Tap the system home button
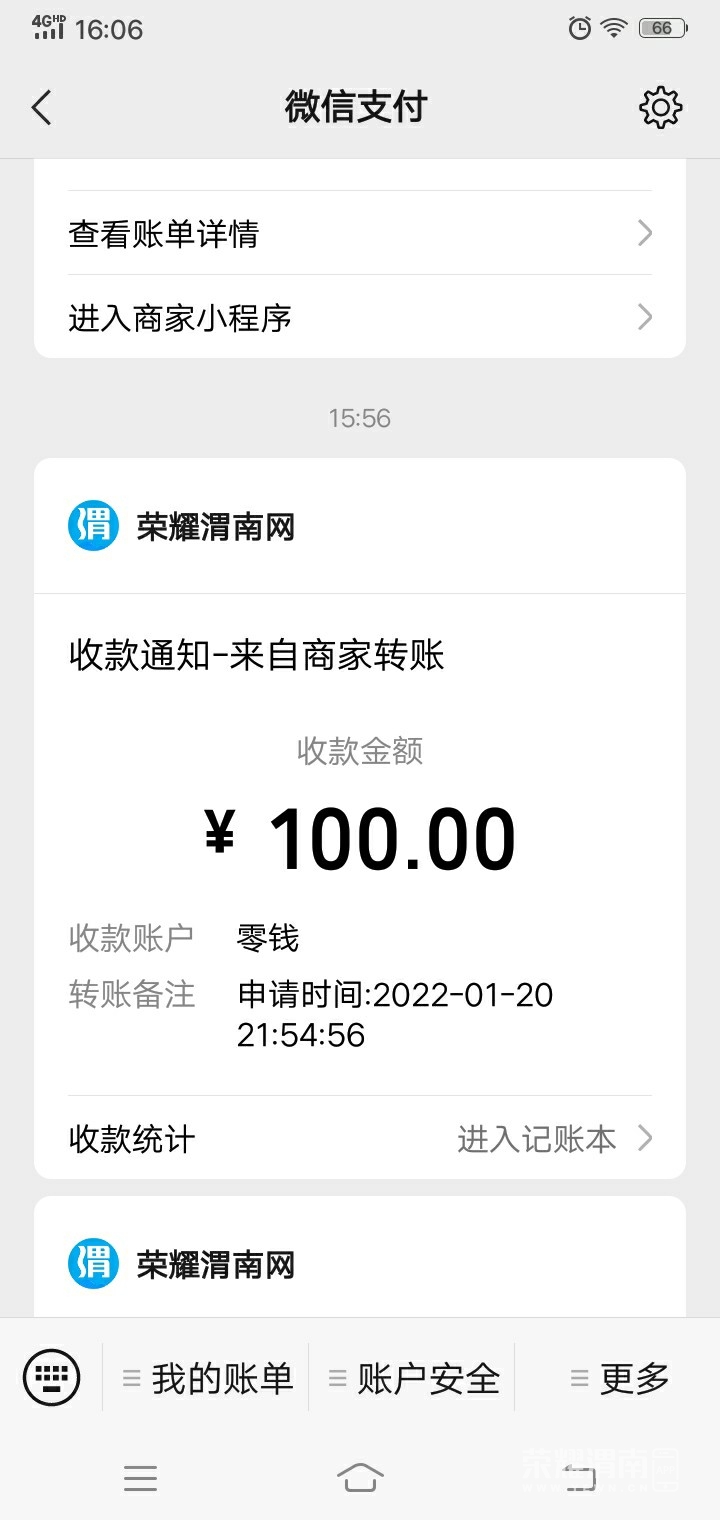The width and height of the screenshot is (720, 1520). [360, 1477]
